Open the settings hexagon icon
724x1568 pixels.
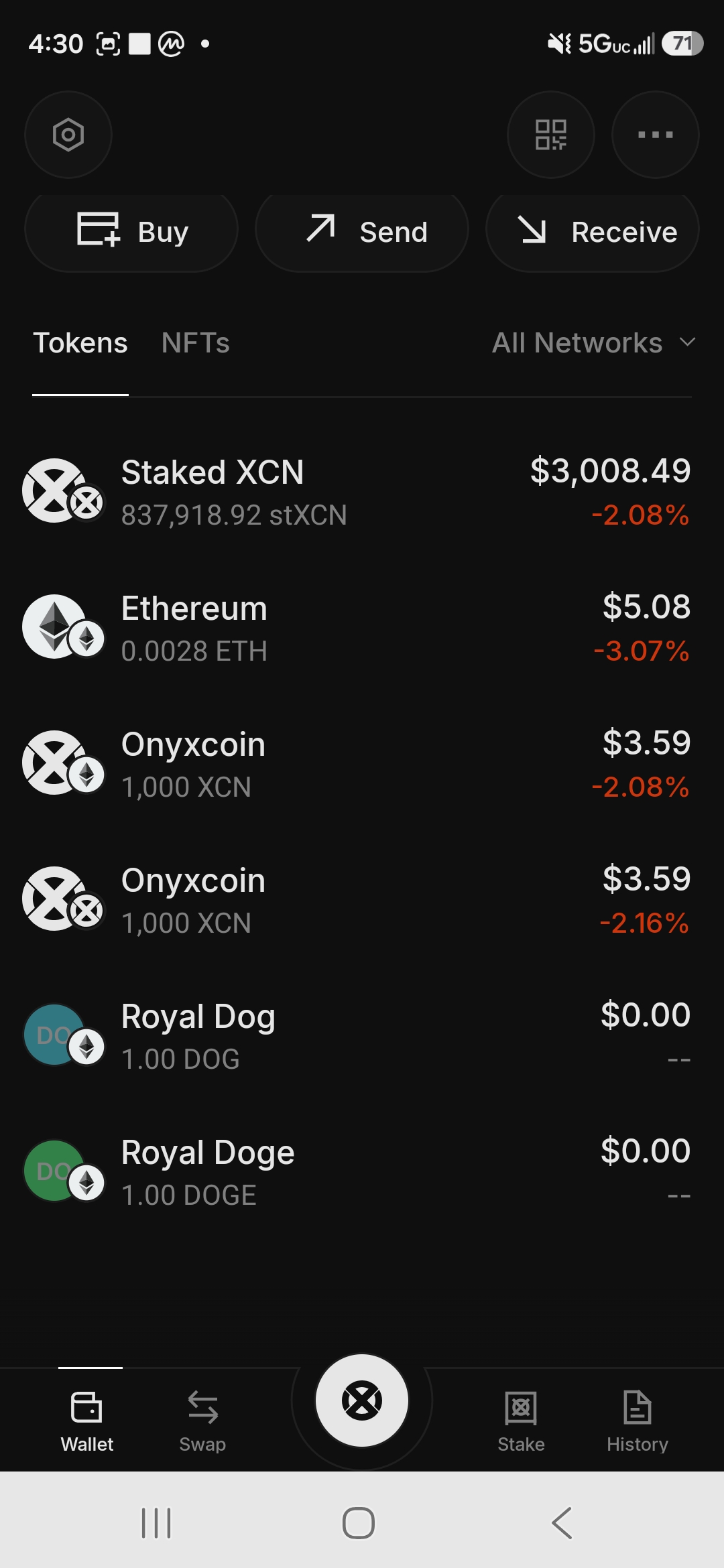point(68,135)
